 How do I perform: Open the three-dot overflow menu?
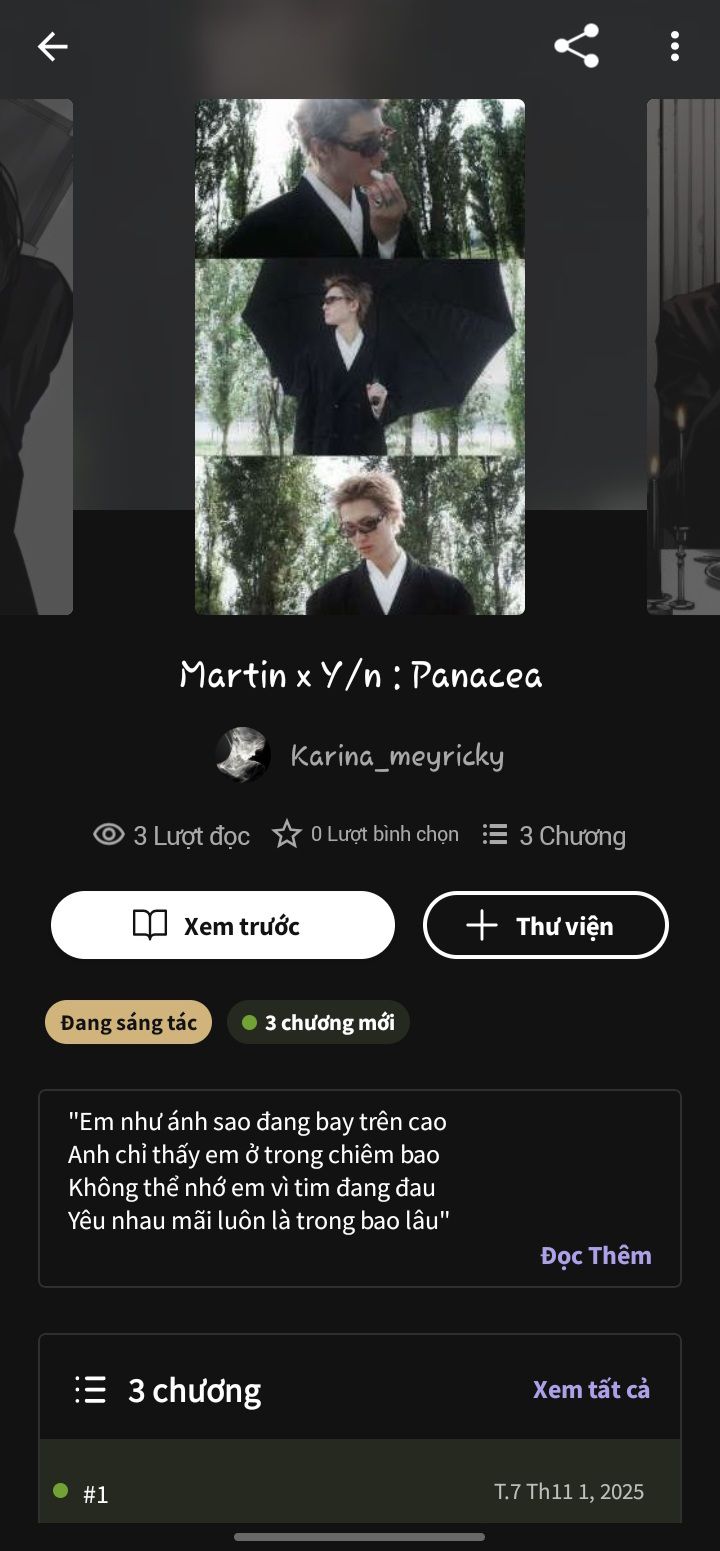675,46
